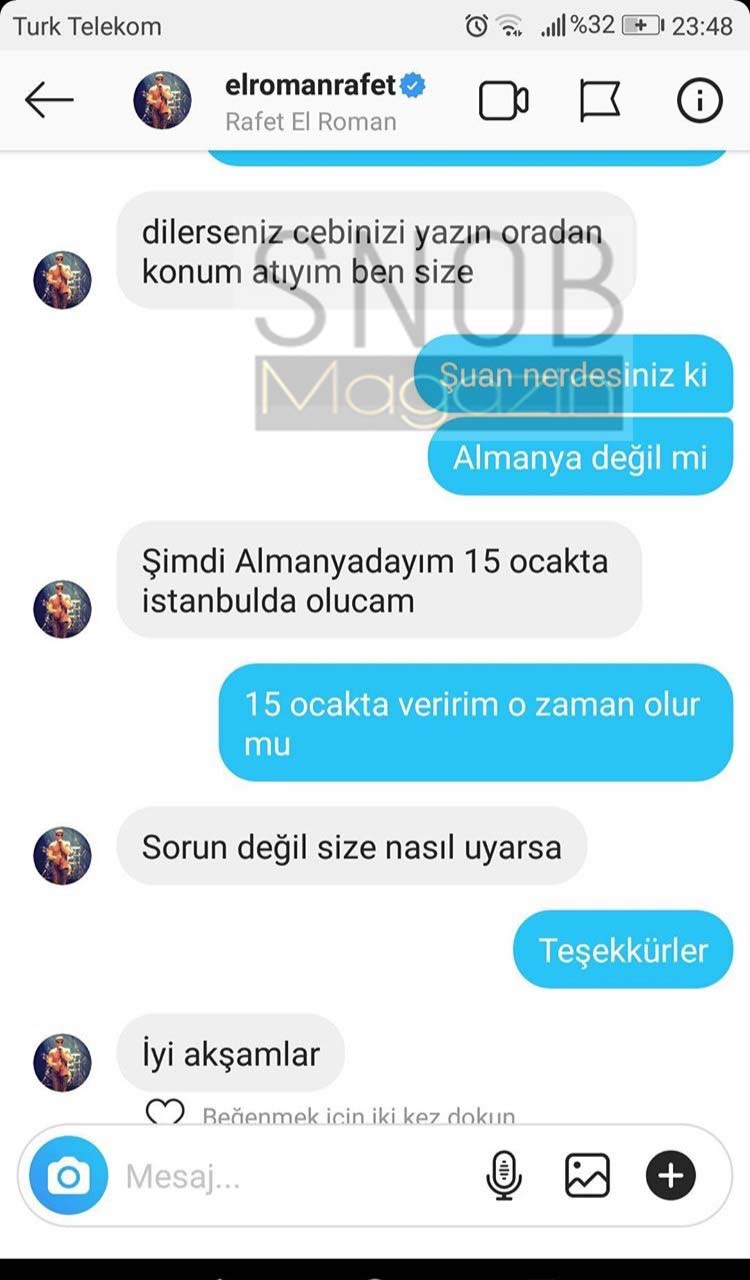Focus the Mesaj text field

[290, 1177]
